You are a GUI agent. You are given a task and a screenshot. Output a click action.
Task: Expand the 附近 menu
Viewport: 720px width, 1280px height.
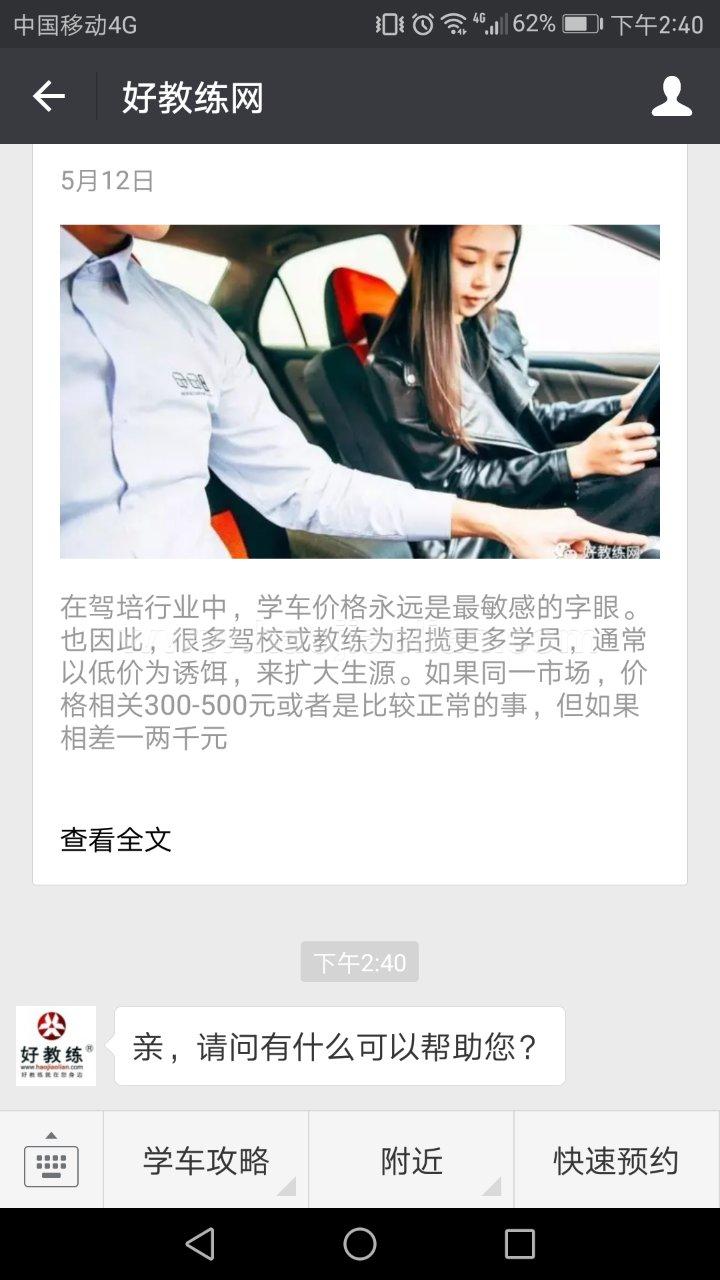[x=411, y=1160]
